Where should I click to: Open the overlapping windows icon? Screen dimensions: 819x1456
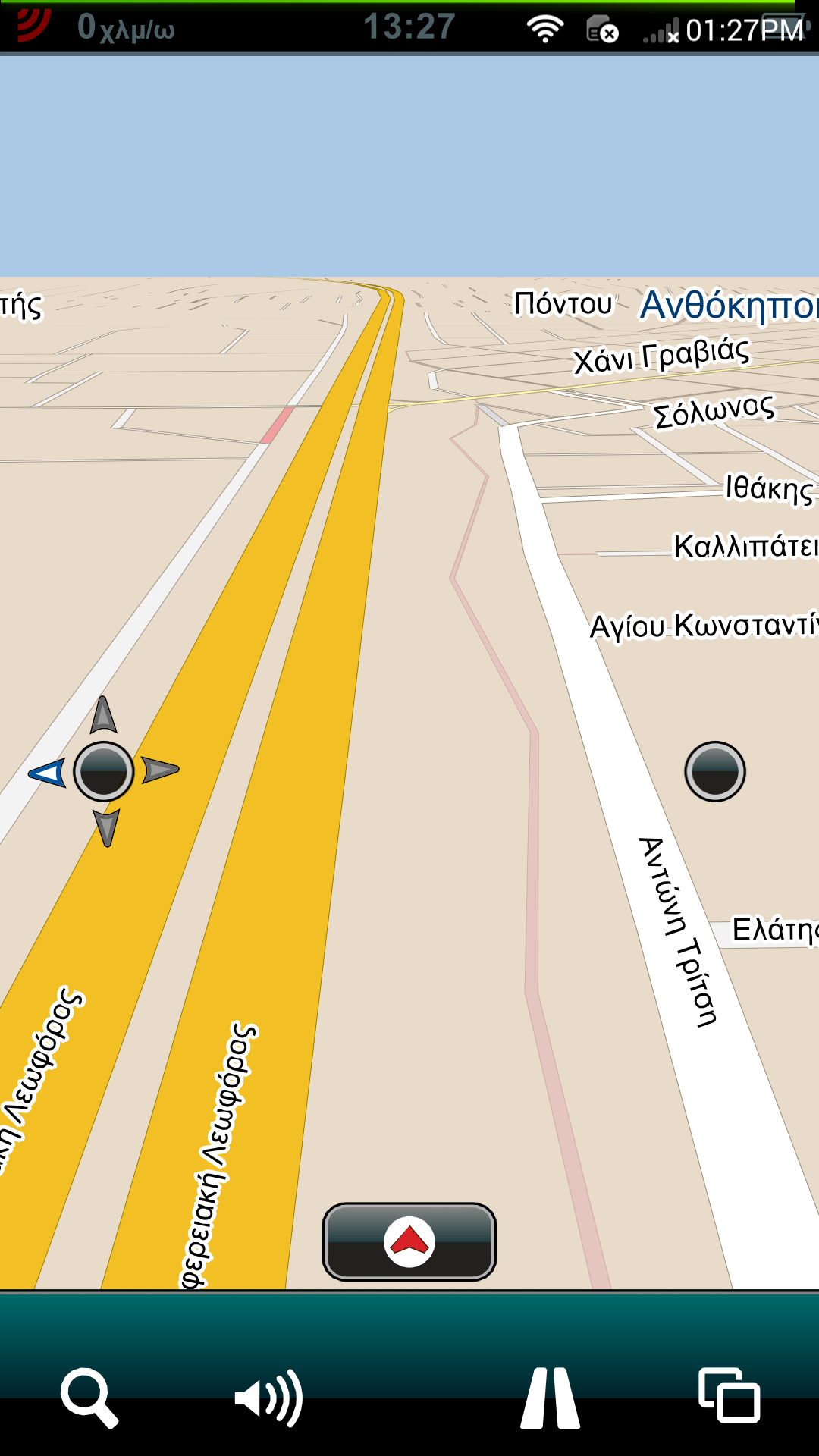[x=729, y=1395]
